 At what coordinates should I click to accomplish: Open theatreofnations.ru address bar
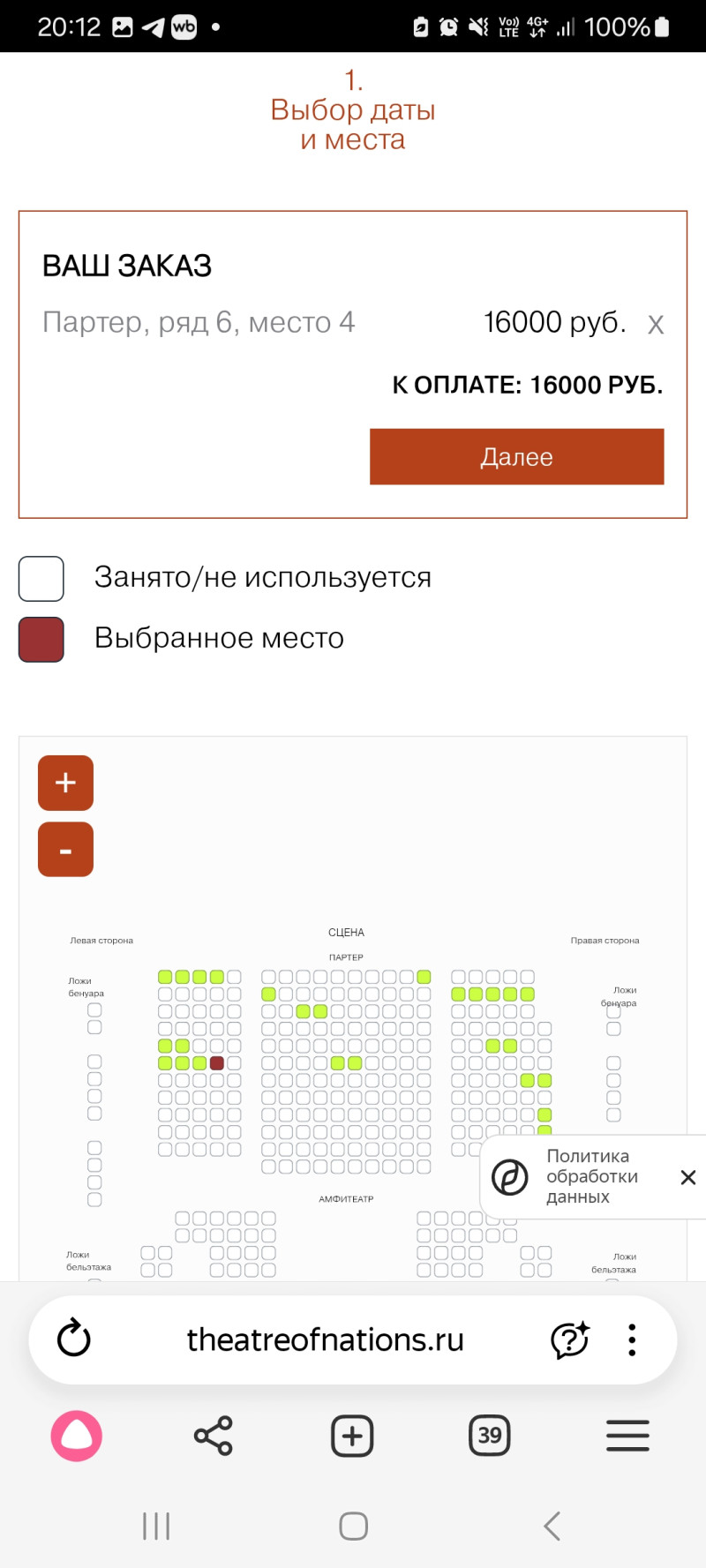pos(325,1339)
